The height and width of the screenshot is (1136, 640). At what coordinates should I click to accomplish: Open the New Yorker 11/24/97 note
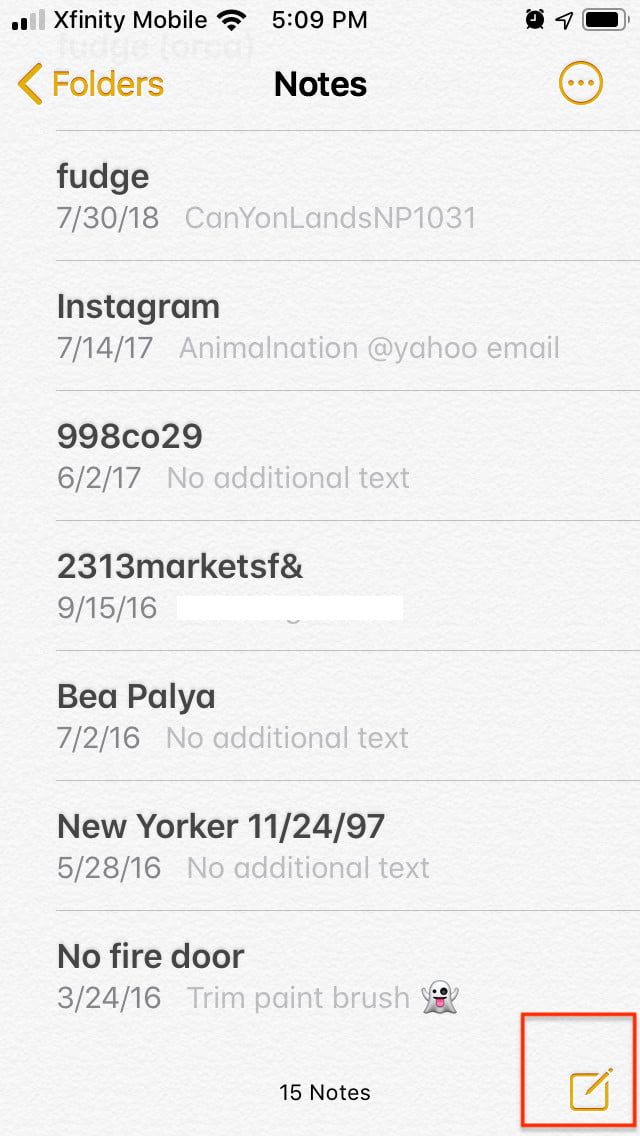pos(300,846)
